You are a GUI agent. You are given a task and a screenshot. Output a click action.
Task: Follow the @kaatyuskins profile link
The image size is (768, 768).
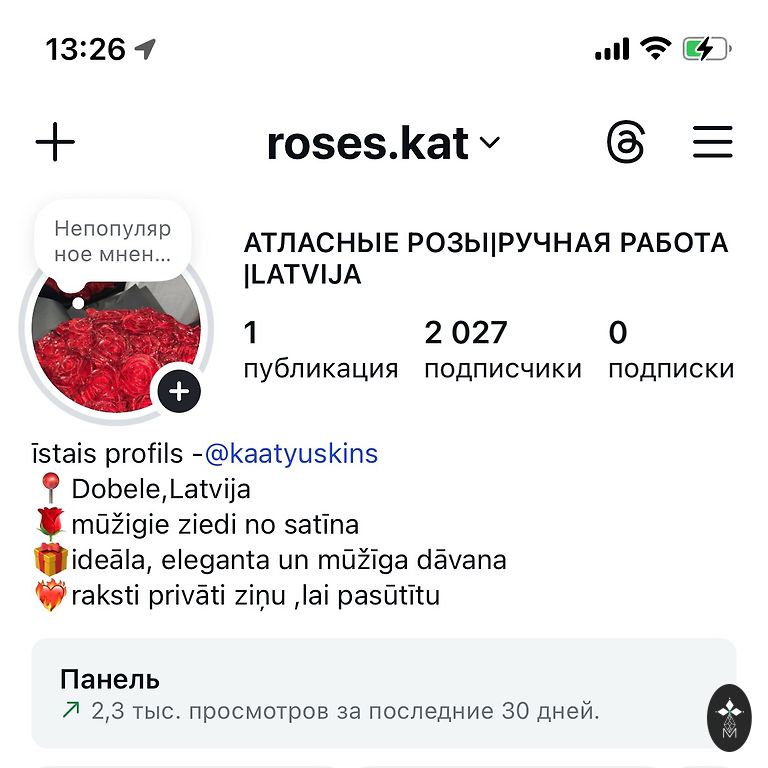pyautogui.click(x=291, y=454)
